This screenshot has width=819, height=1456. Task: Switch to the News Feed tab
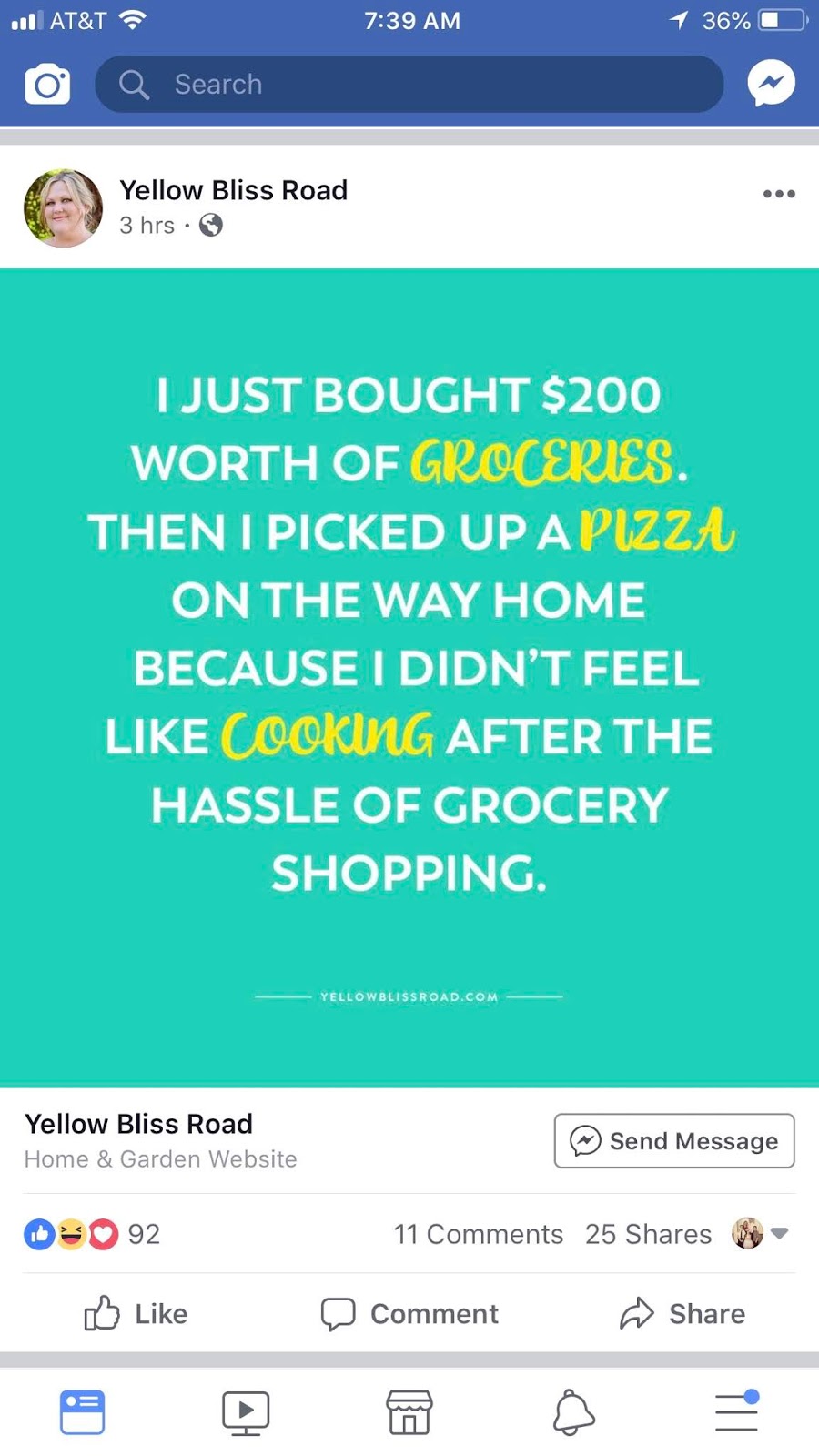pos(82,1412)
